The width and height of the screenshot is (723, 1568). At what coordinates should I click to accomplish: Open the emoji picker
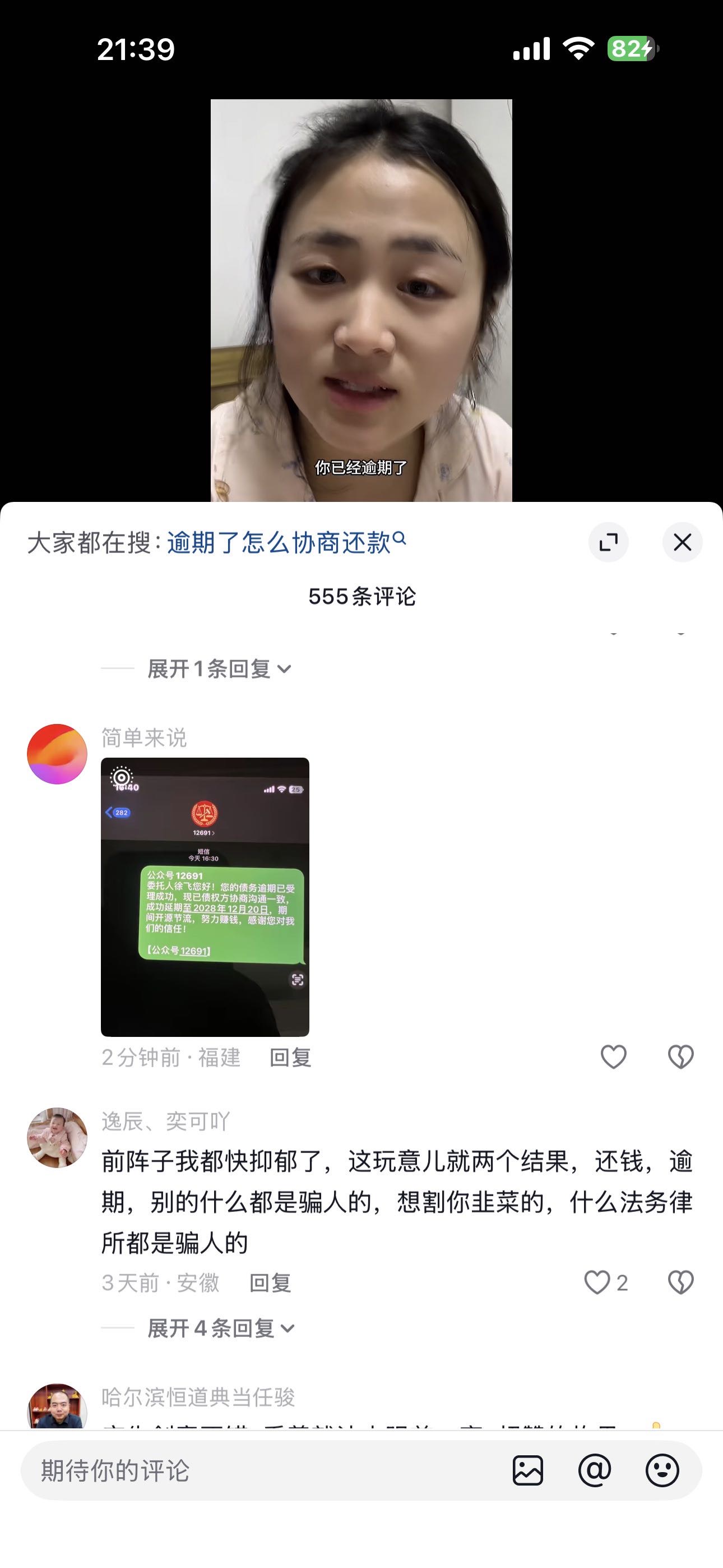[x=661, y=1470]
